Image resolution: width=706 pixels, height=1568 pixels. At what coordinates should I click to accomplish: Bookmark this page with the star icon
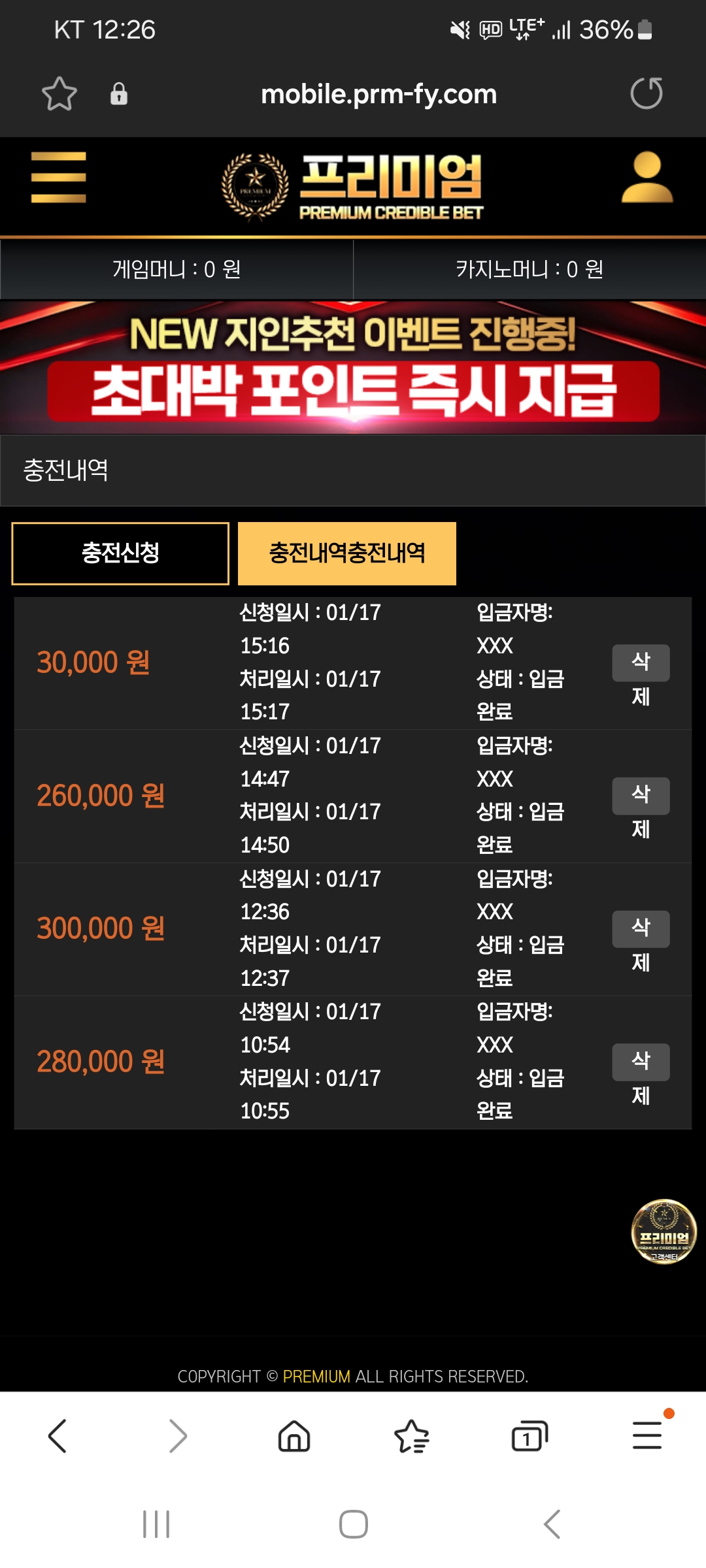(59, 93)
